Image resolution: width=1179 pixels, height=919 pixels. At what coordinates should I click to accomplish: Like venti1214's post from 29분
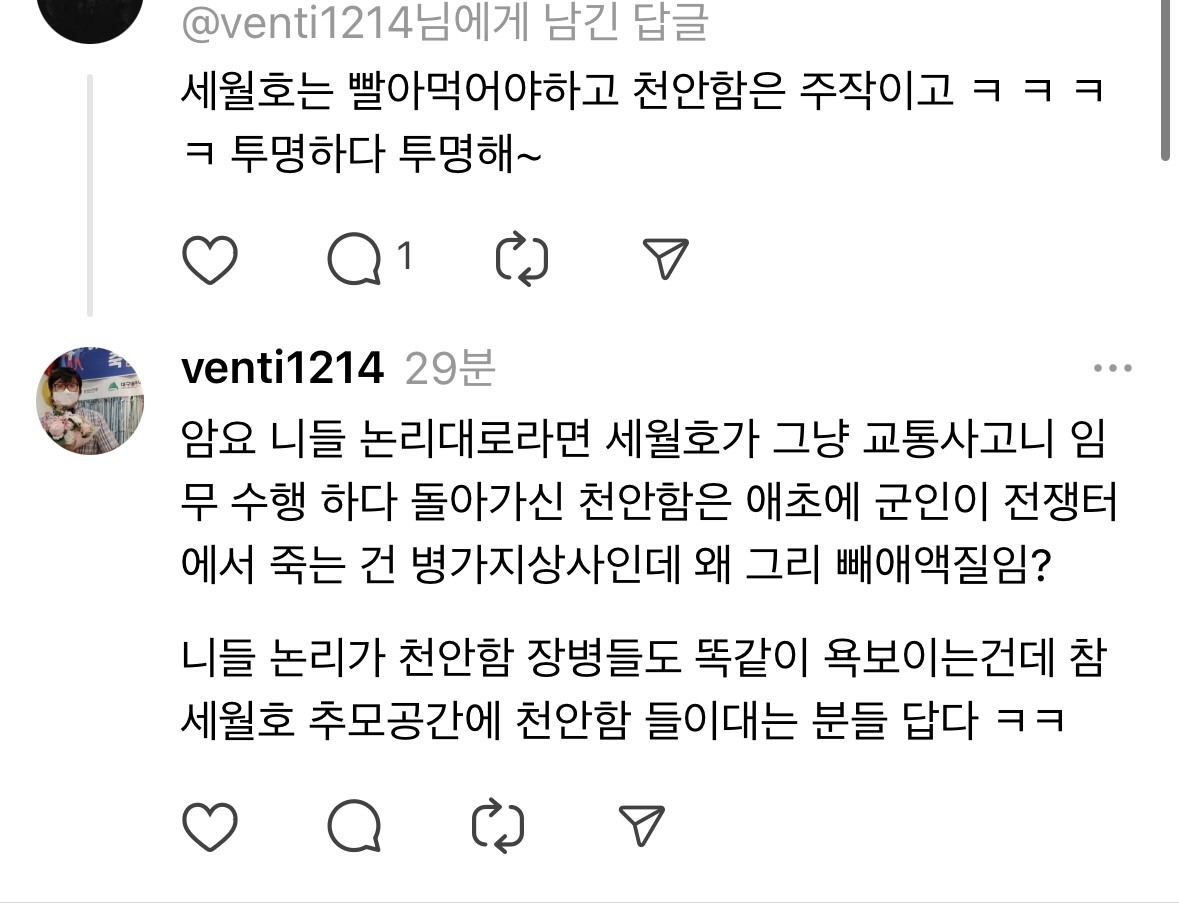[x=211, y=827]
